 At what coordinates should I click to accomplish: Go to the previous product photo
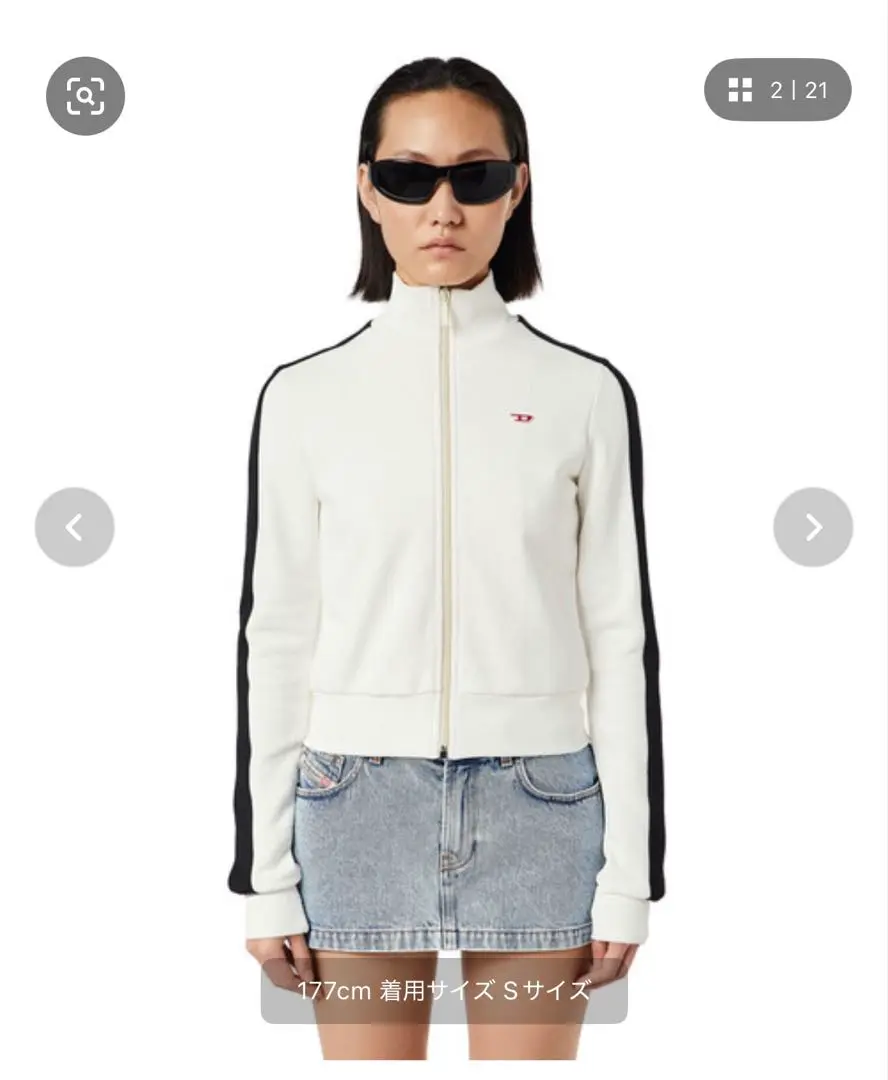74,527
